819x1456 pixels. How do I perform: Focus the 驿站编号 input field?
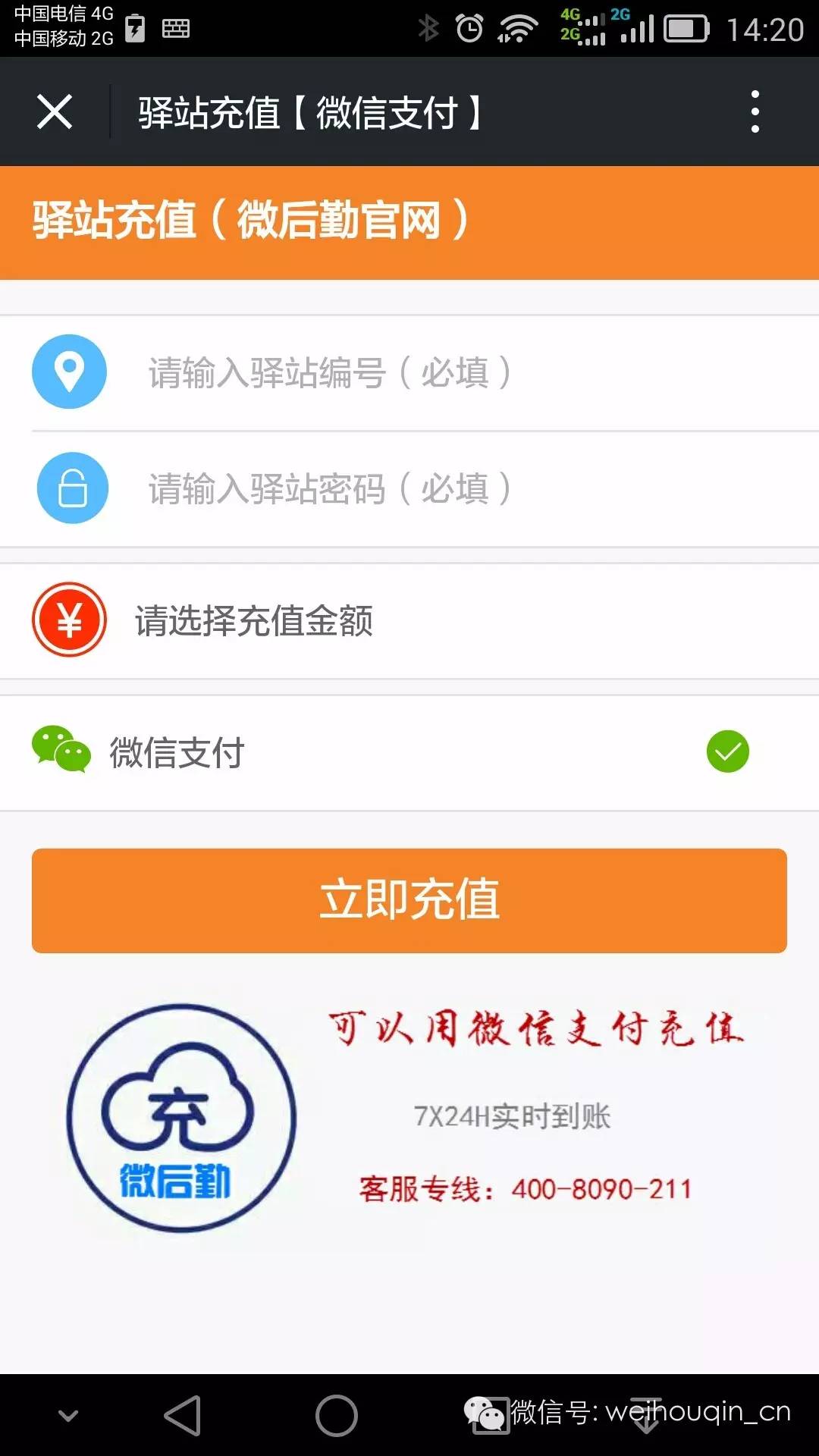click(x=455, y=372)
